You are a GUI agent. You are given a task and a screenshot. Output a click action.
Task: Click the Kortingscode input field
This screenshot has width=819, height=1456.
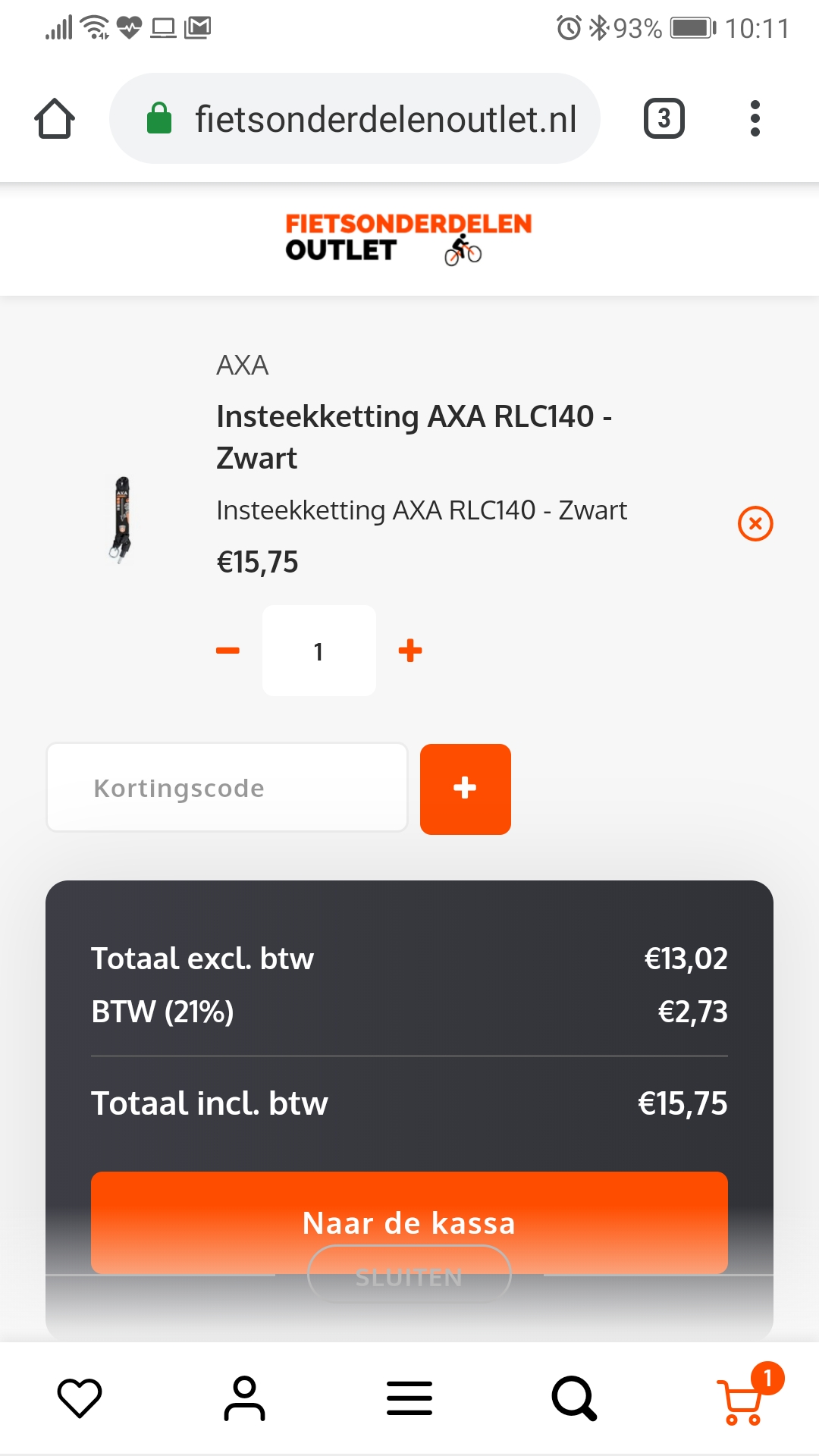[226, 787]
